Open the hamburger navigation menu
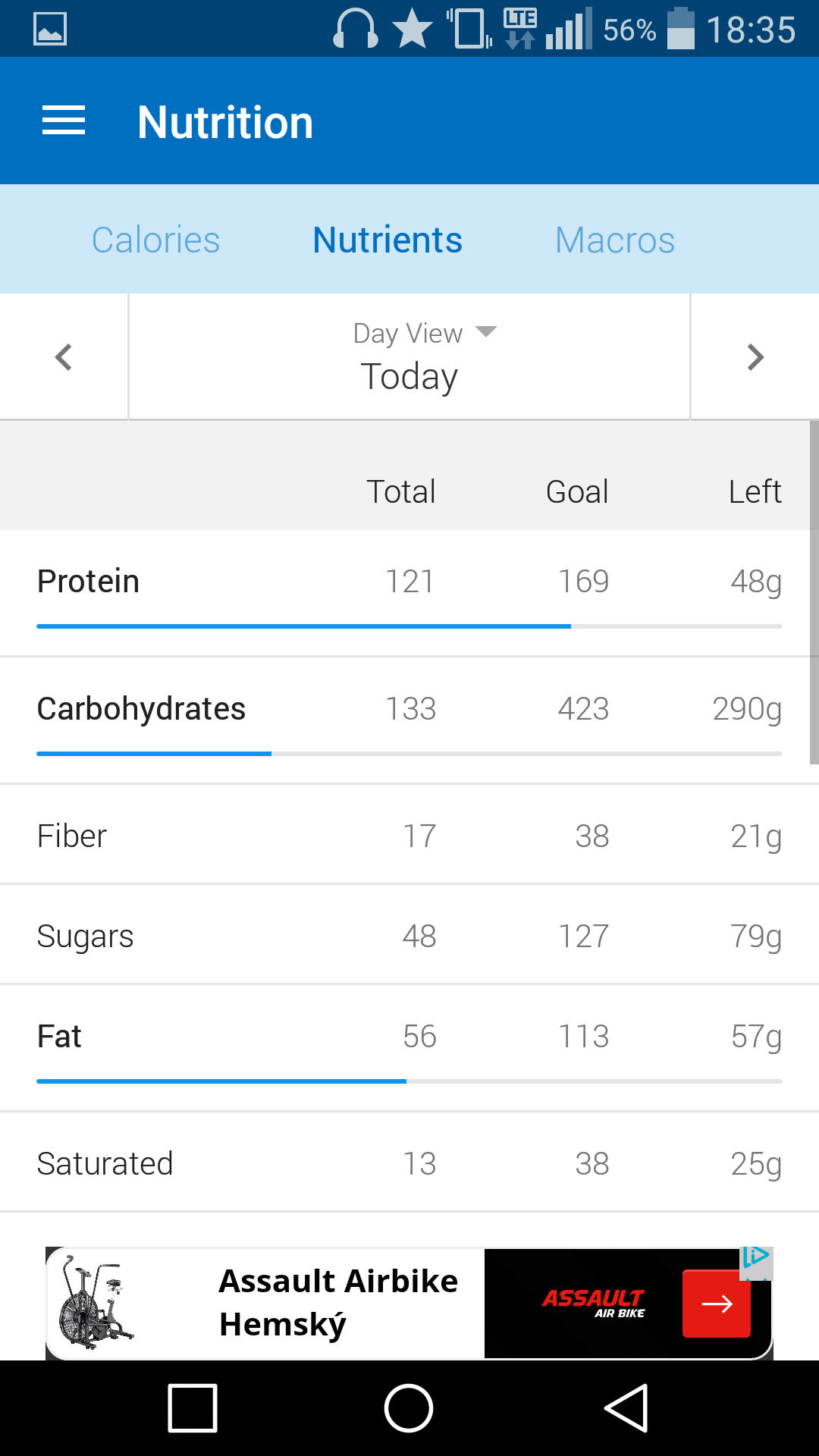Viewport: 819px width, 1456px height. [x=64, y=121]
